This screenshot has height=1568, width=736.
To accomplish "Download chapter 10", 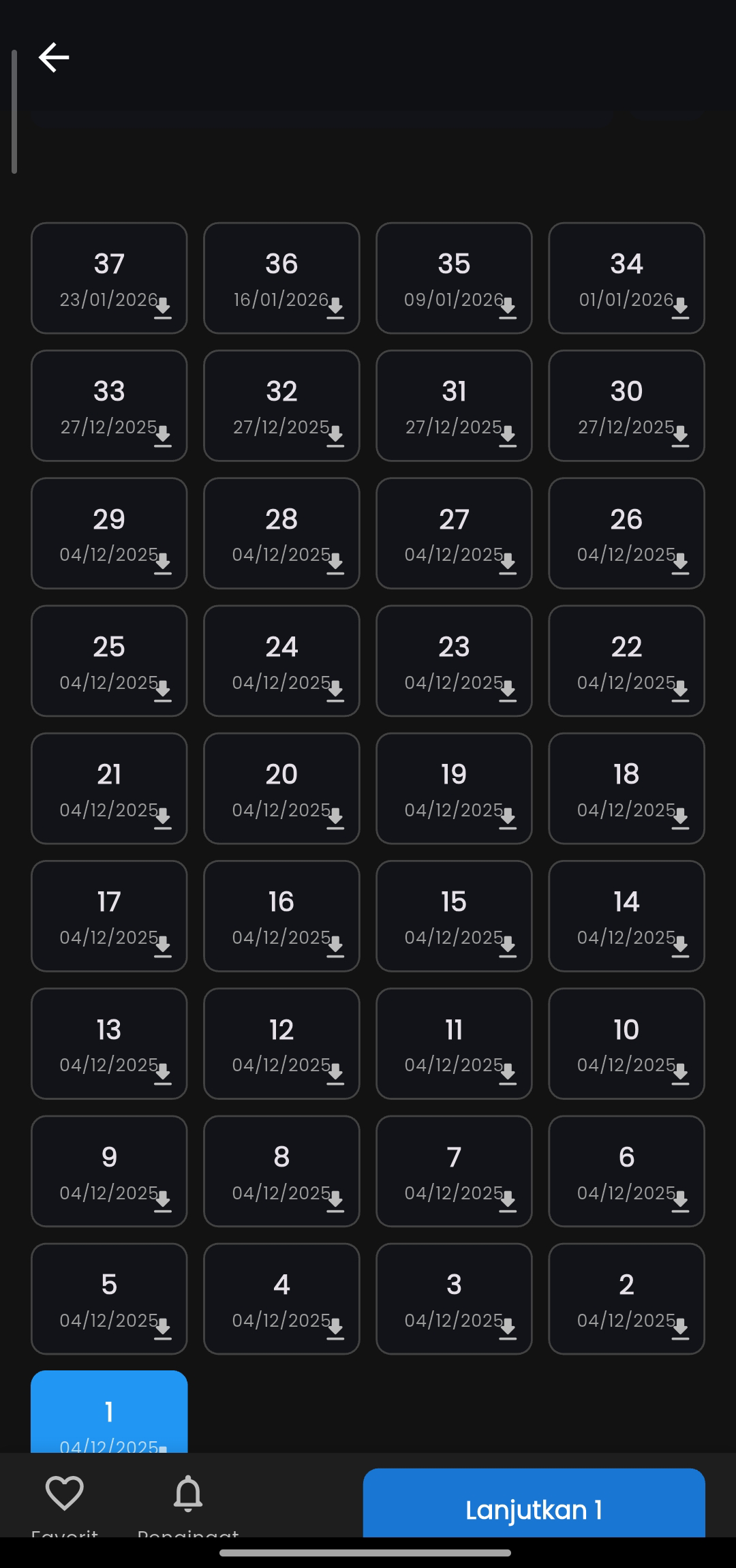I will [x=680, y=1075].
